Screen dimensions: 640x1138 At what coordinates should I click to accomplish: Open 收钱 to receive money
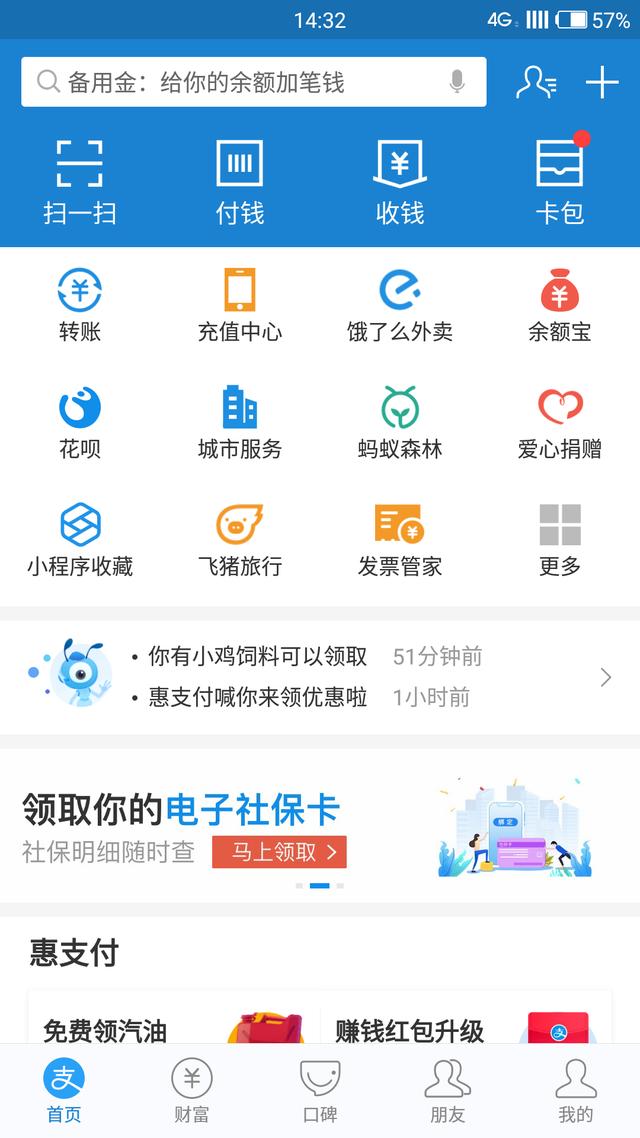click(400, 182)
